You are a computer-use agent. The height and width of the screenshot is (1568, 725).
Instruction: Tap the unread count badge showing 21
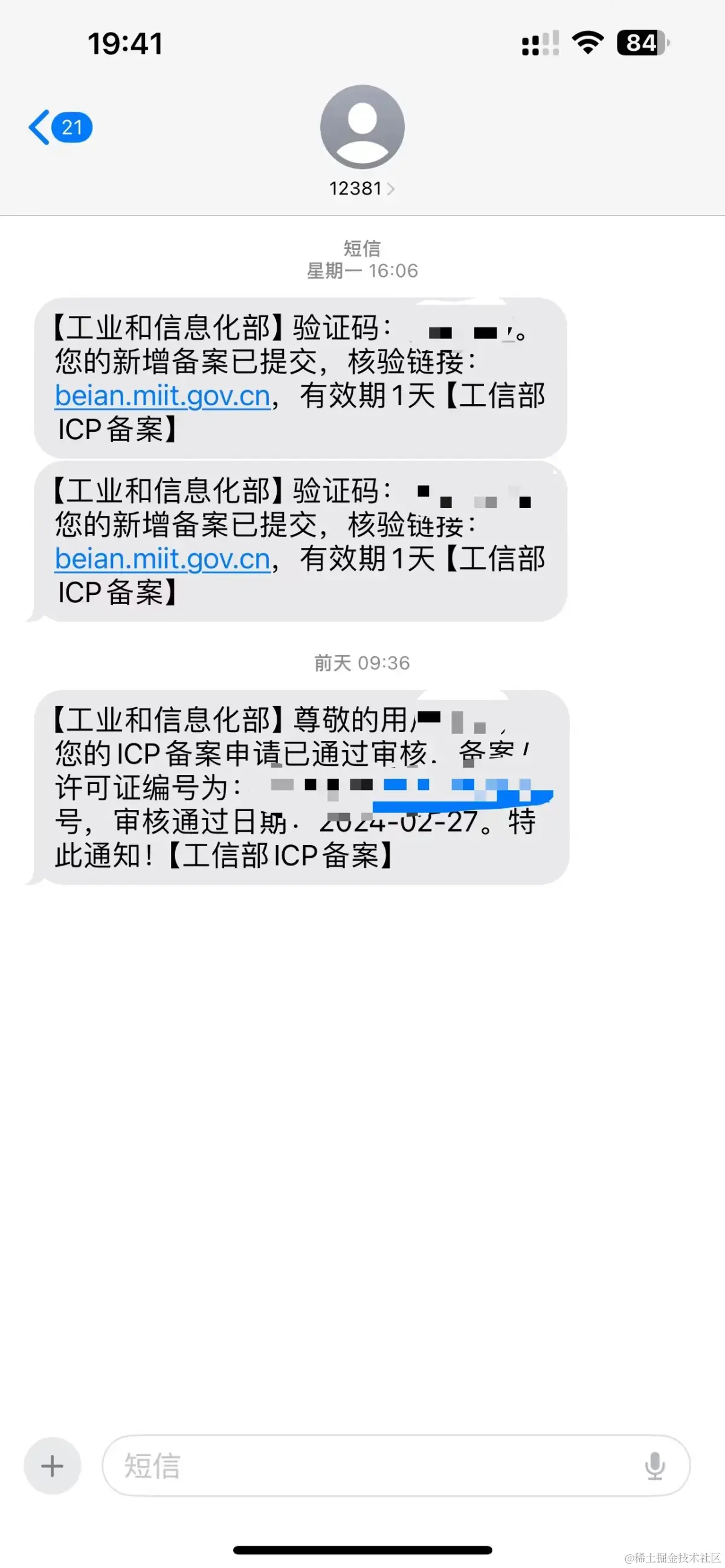(71, 128)
